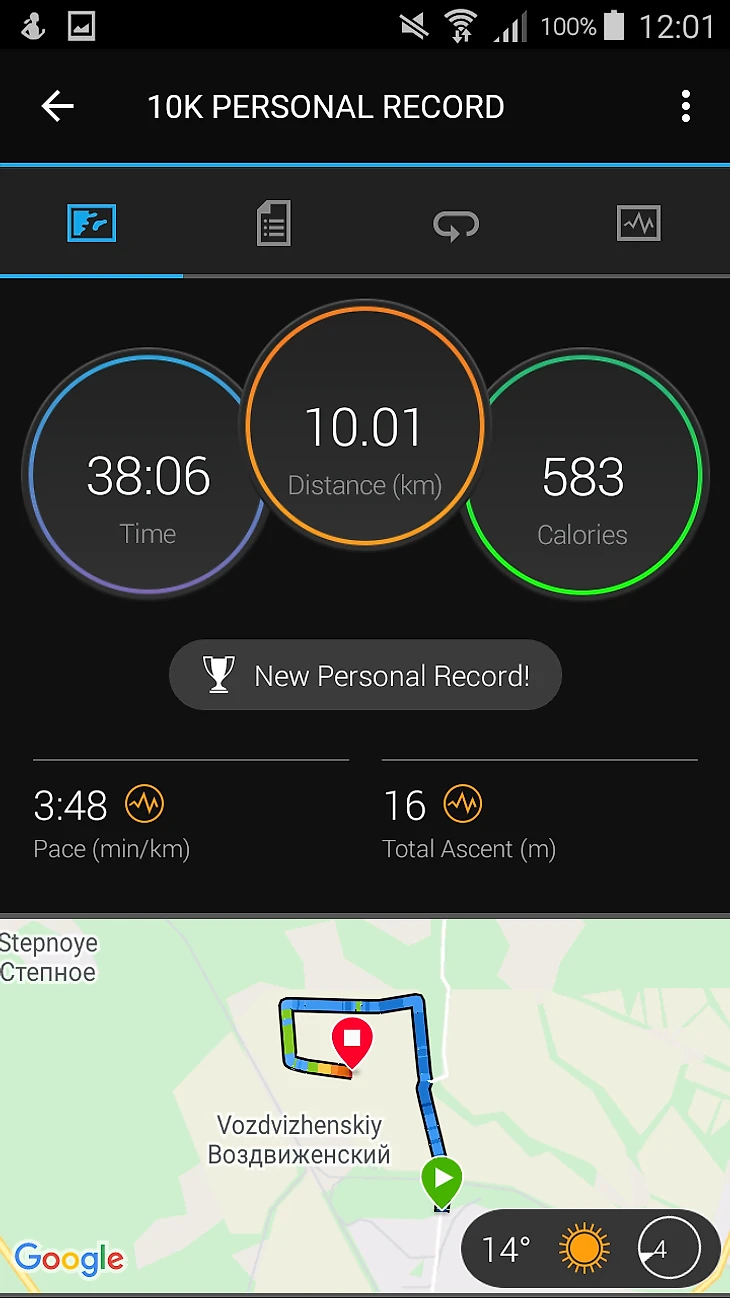Switch to the laps tab

click(x=456, y=224)
